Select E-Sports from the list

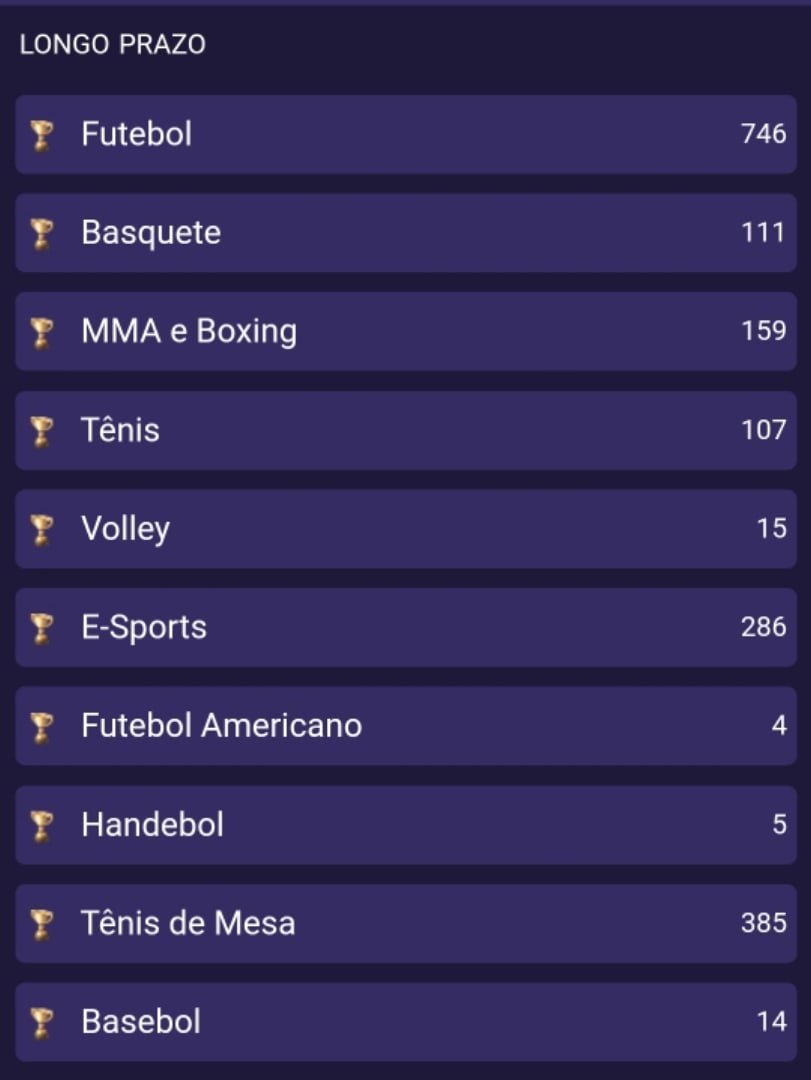pyautogui.click(x=405, y=627)
